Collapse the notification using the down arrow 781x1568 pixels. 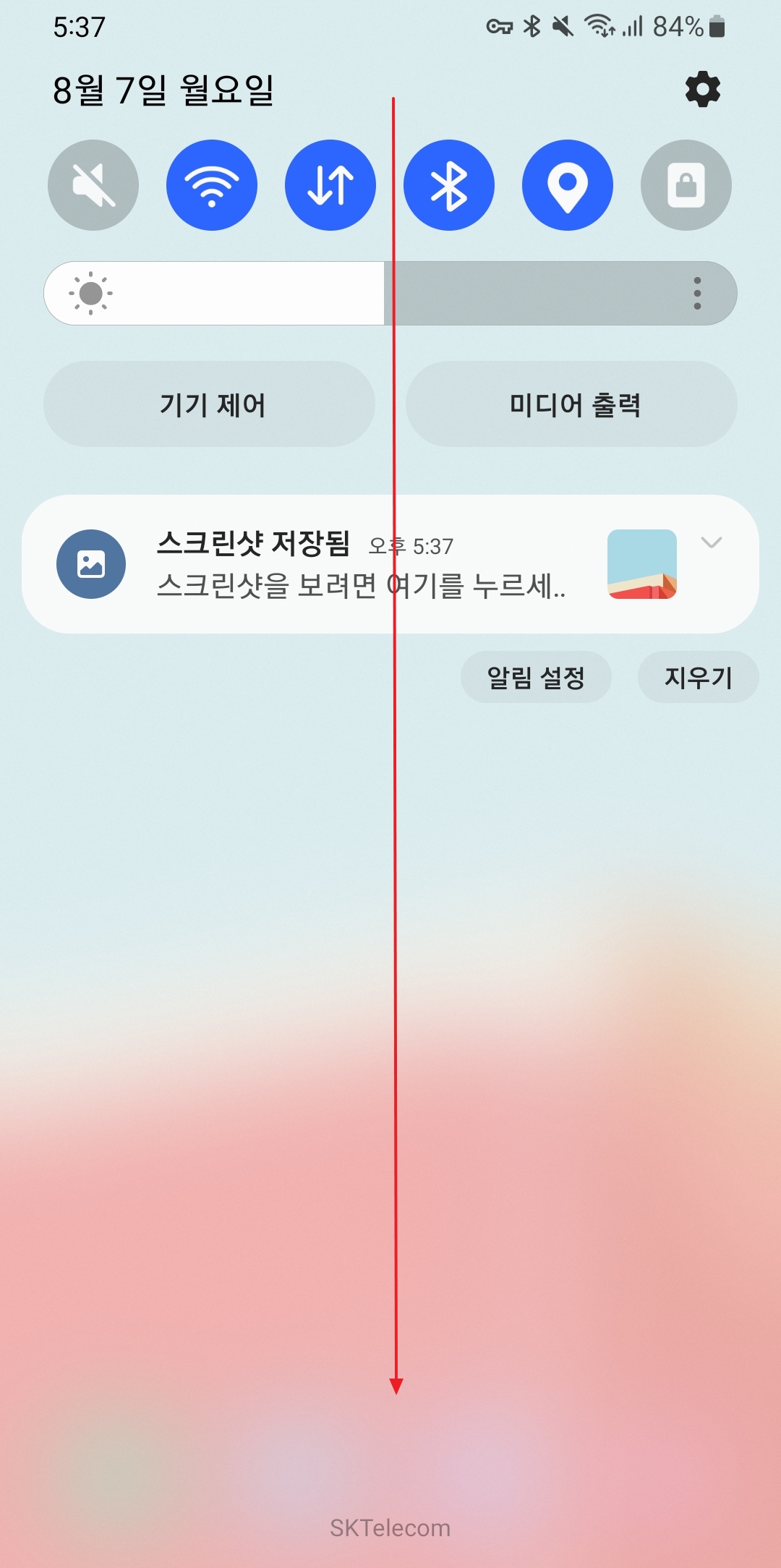point(712,542)
